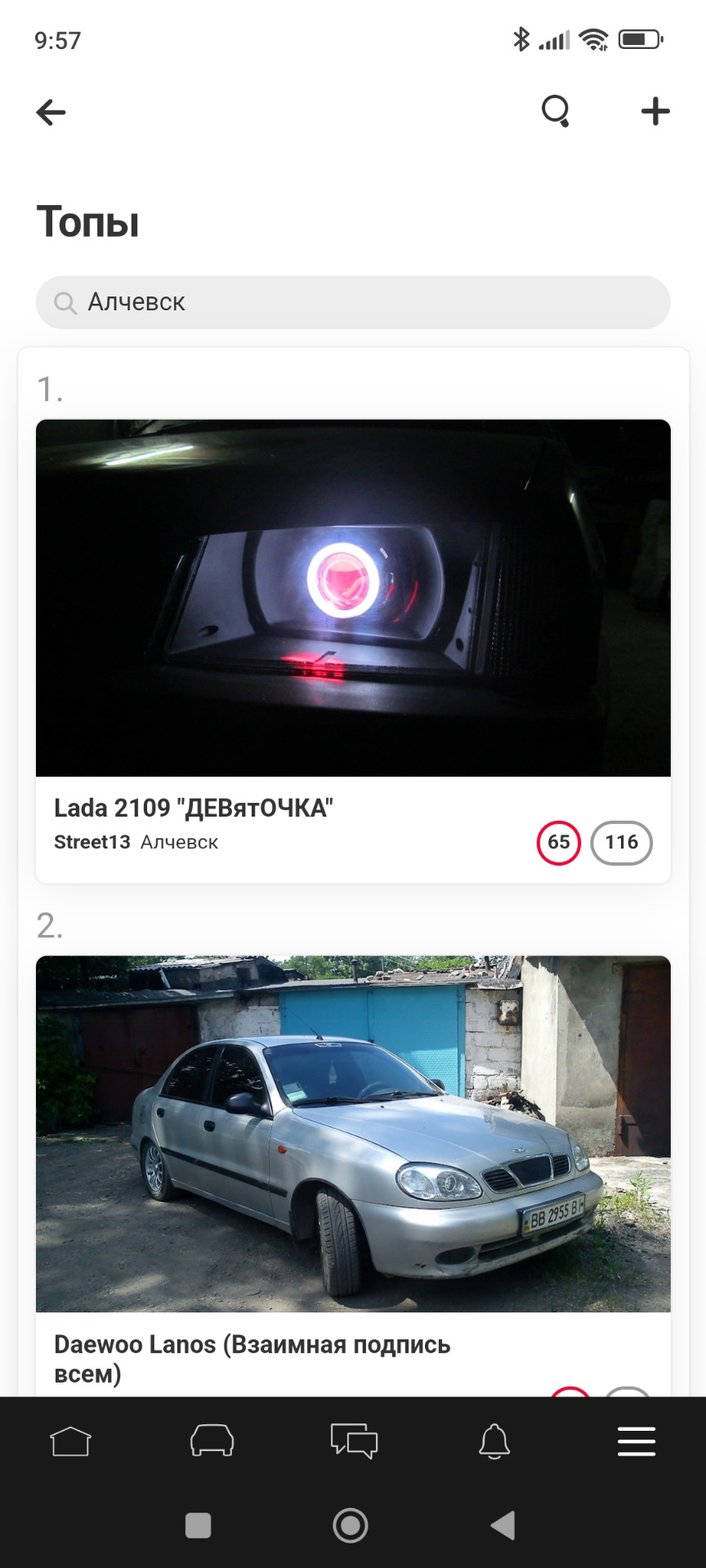Toggle like on the Lada 2109 entry

[x=558, y=842]
